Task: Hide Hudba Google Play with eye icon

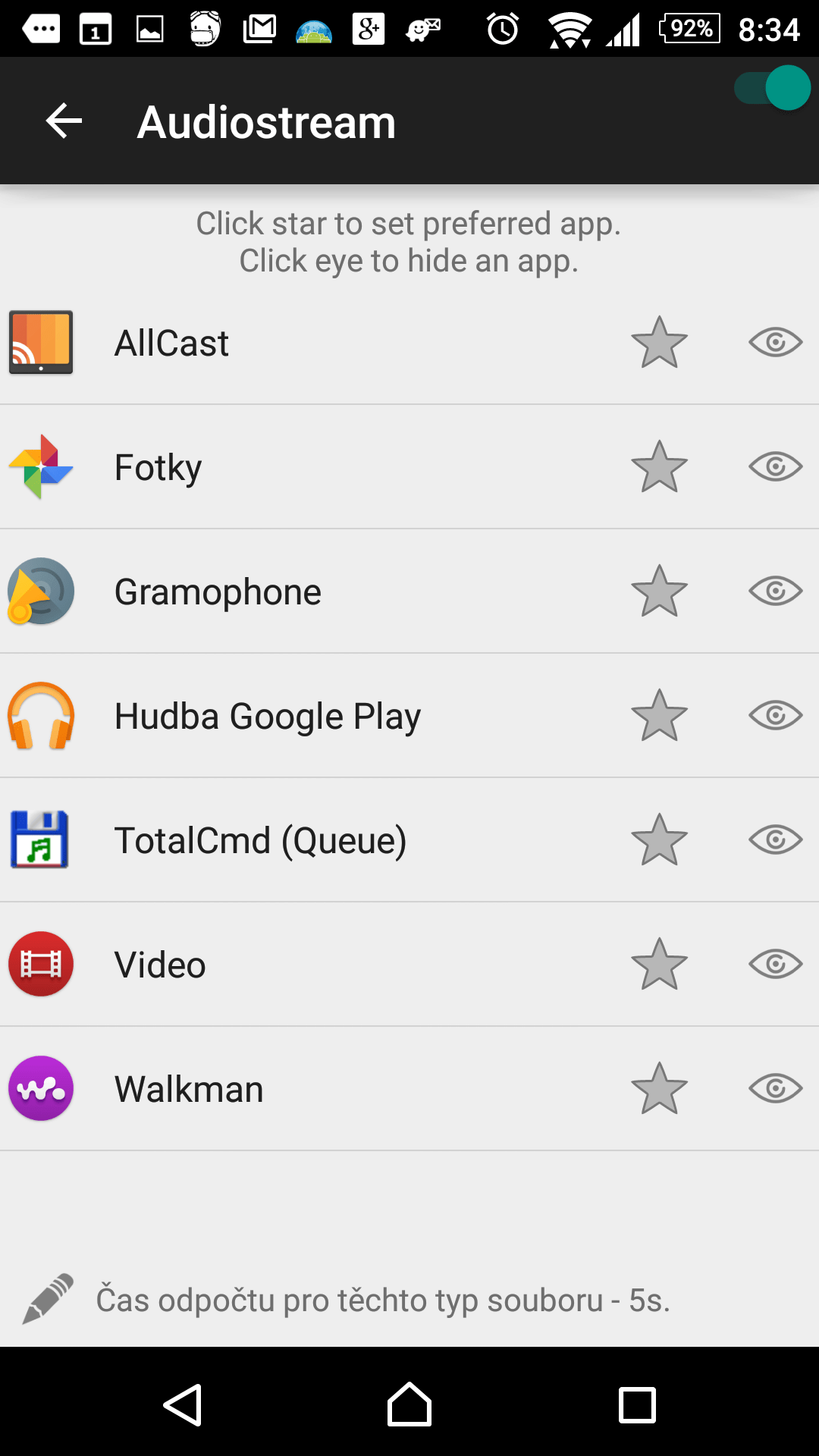Action: (775, 716)
